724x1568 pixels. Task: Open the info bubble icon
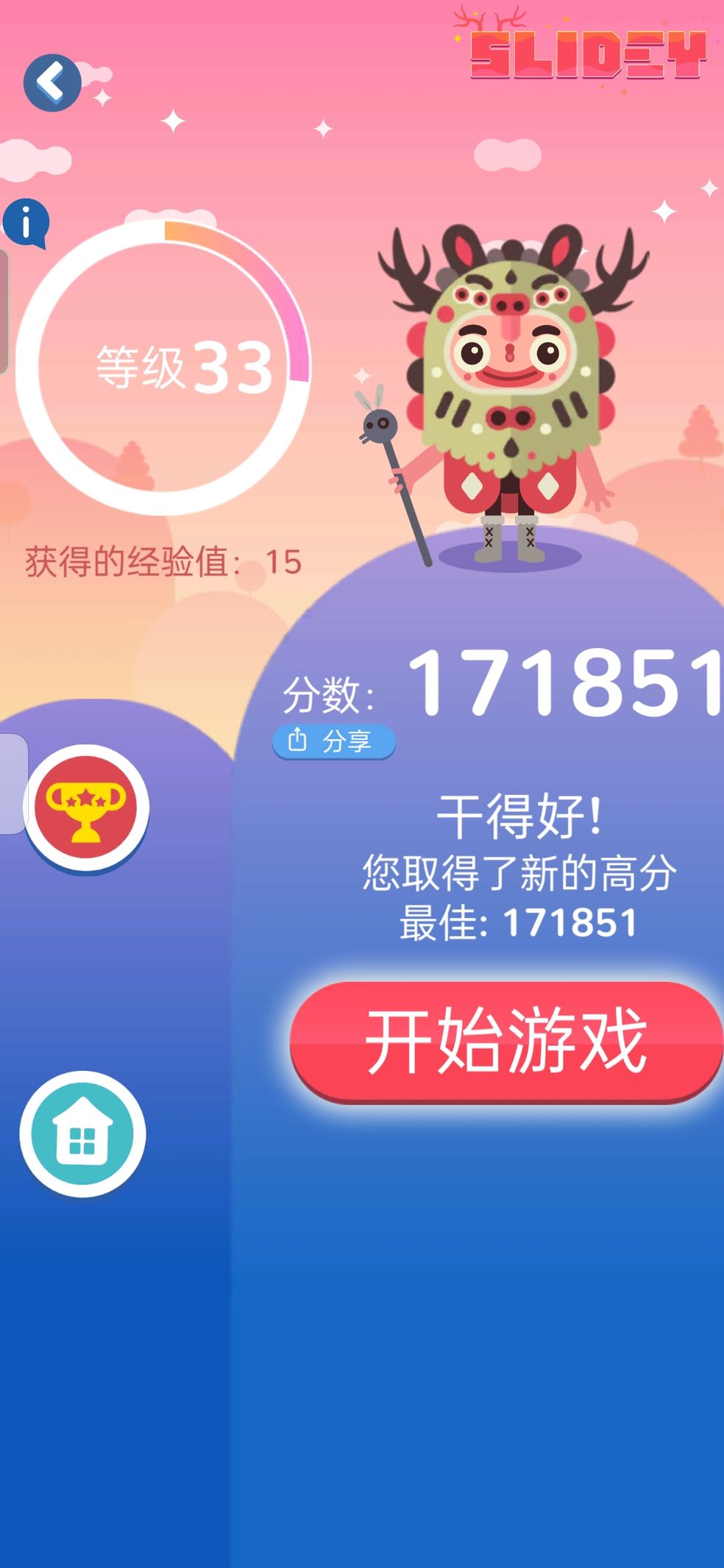(x=26, y=223)
